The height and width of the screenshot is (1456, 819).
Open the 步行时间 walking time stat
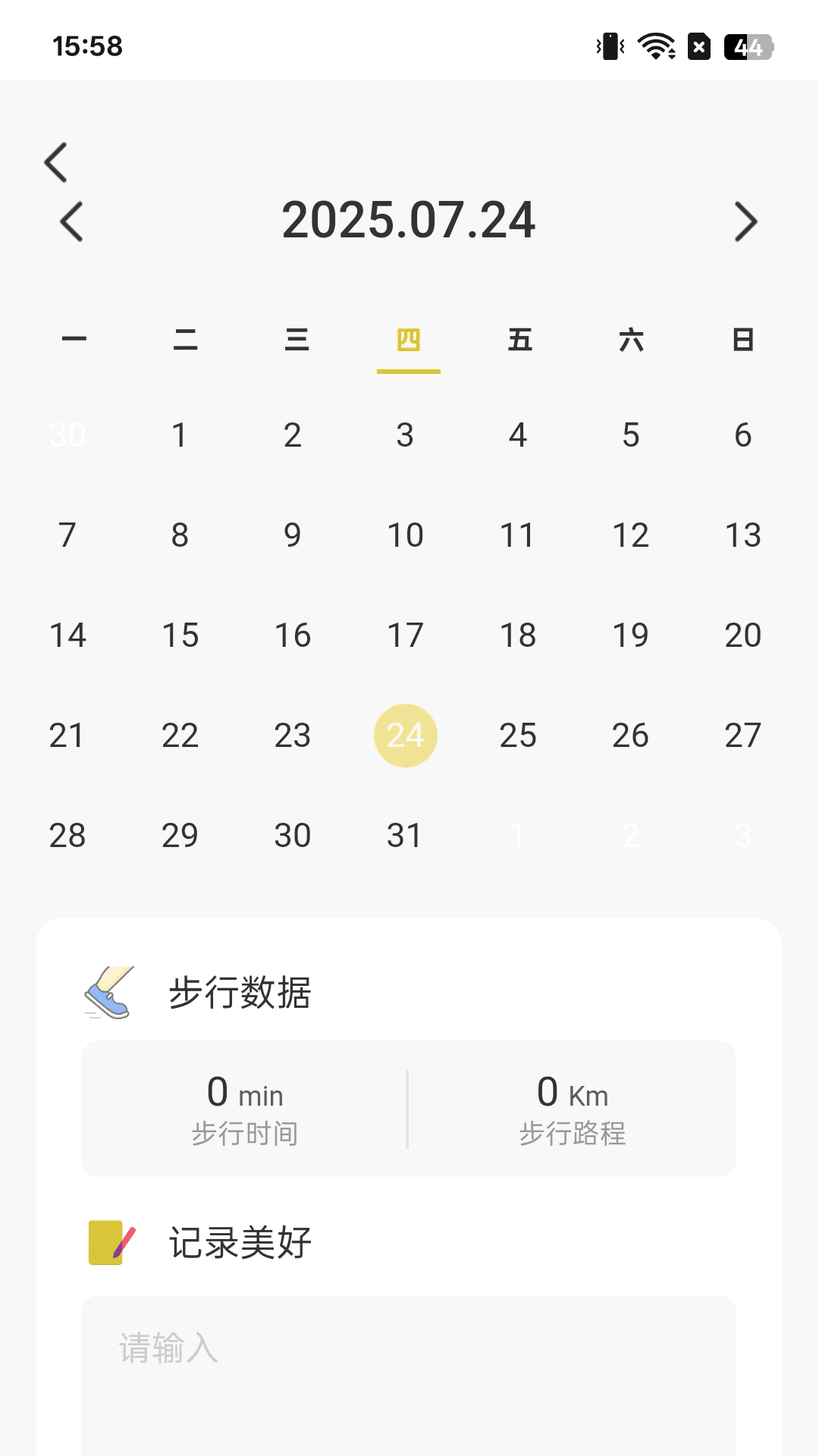[x=244, y=1109]
